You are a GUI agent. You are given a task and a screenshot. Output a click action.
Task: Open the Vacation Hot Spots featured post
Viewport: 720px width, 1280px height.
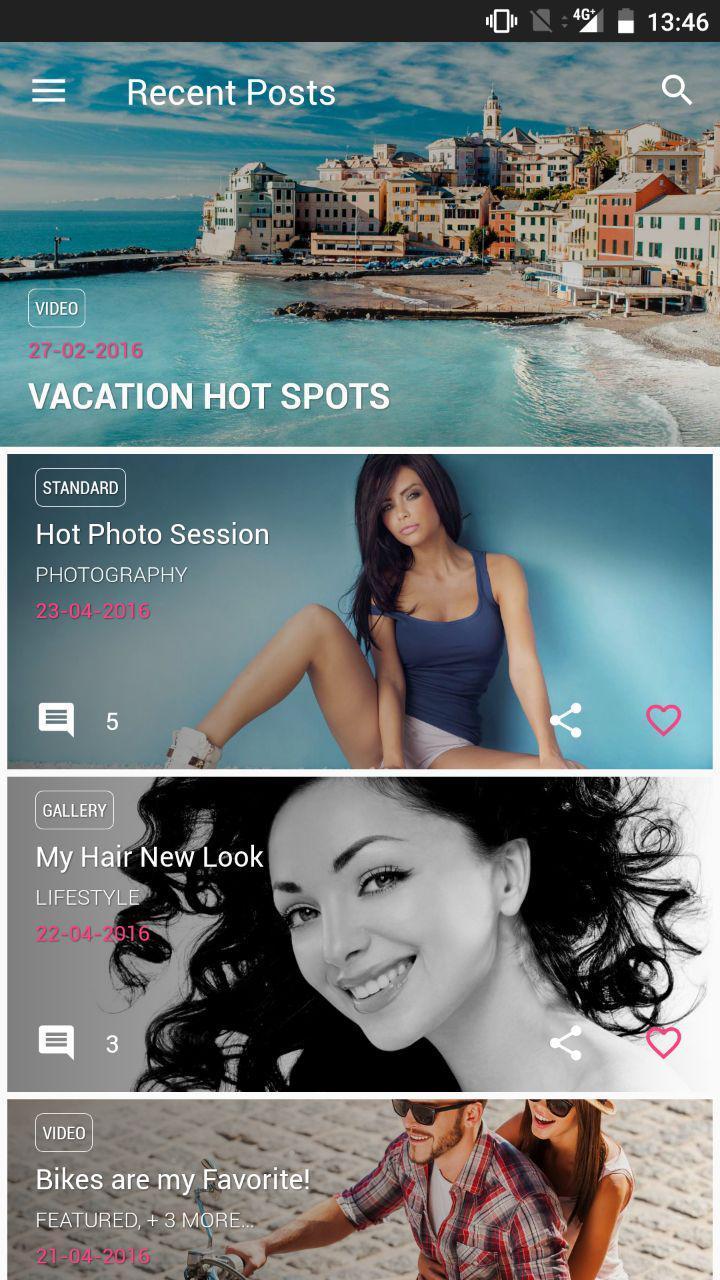pos(209,396)
